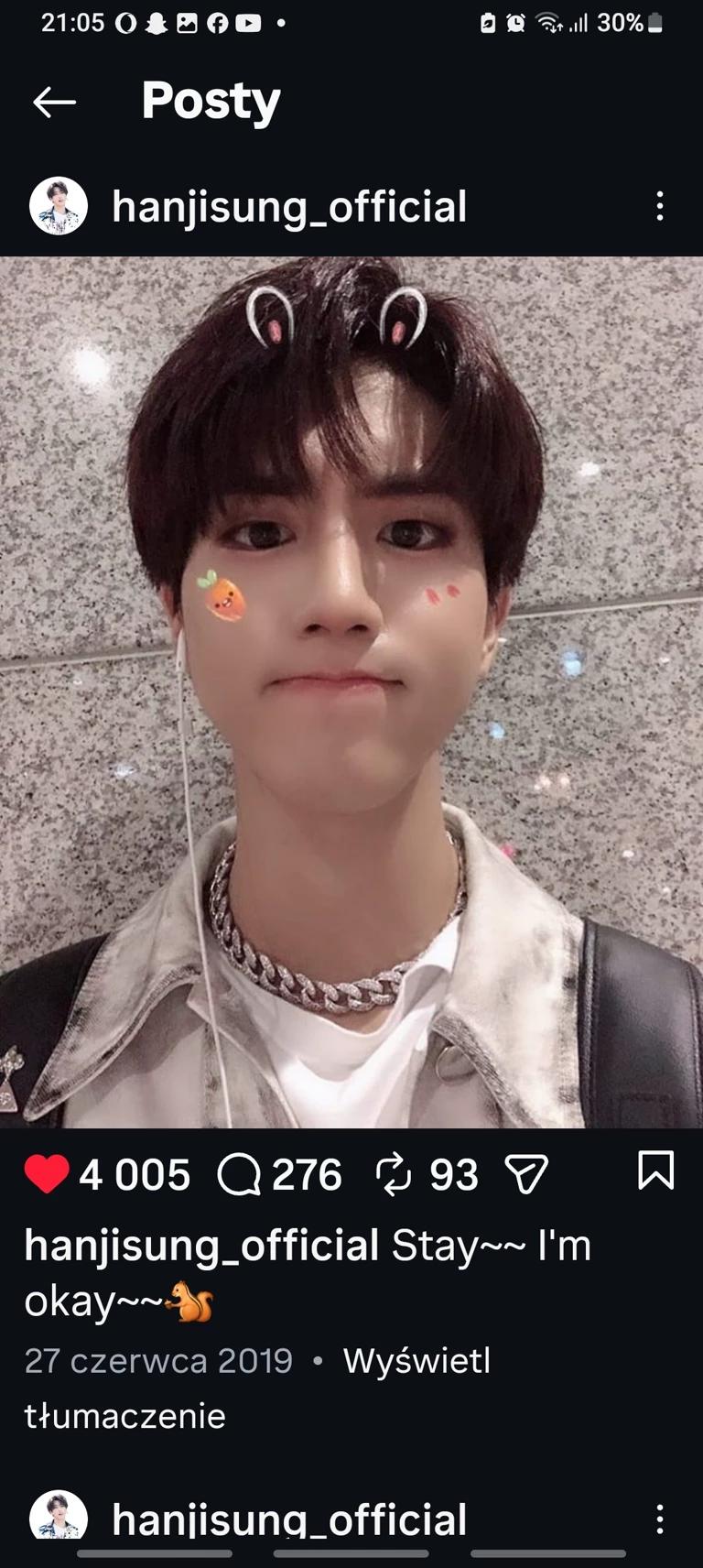Image resolution: width=703 pixels, height=1568 pixels.
Task: Open the top post's three-dot overflow menu
Action: point(660,206)
